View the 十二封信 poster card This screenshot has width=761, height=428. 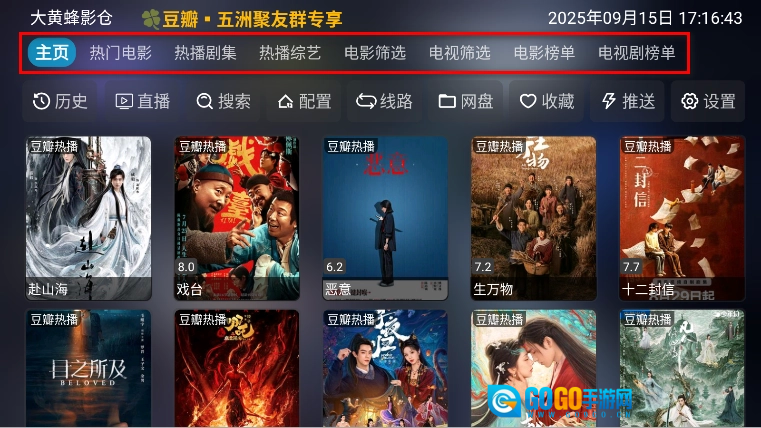click(682, 218)
